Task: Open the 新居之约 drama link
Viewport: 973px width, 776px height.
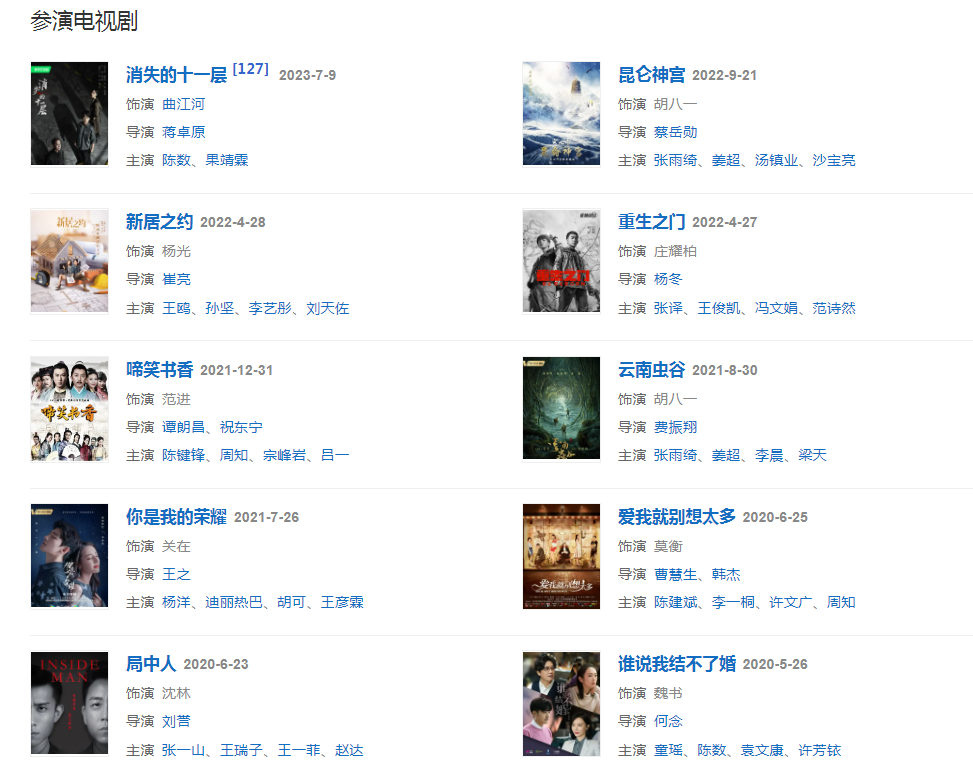Action: tap(159, 222)
